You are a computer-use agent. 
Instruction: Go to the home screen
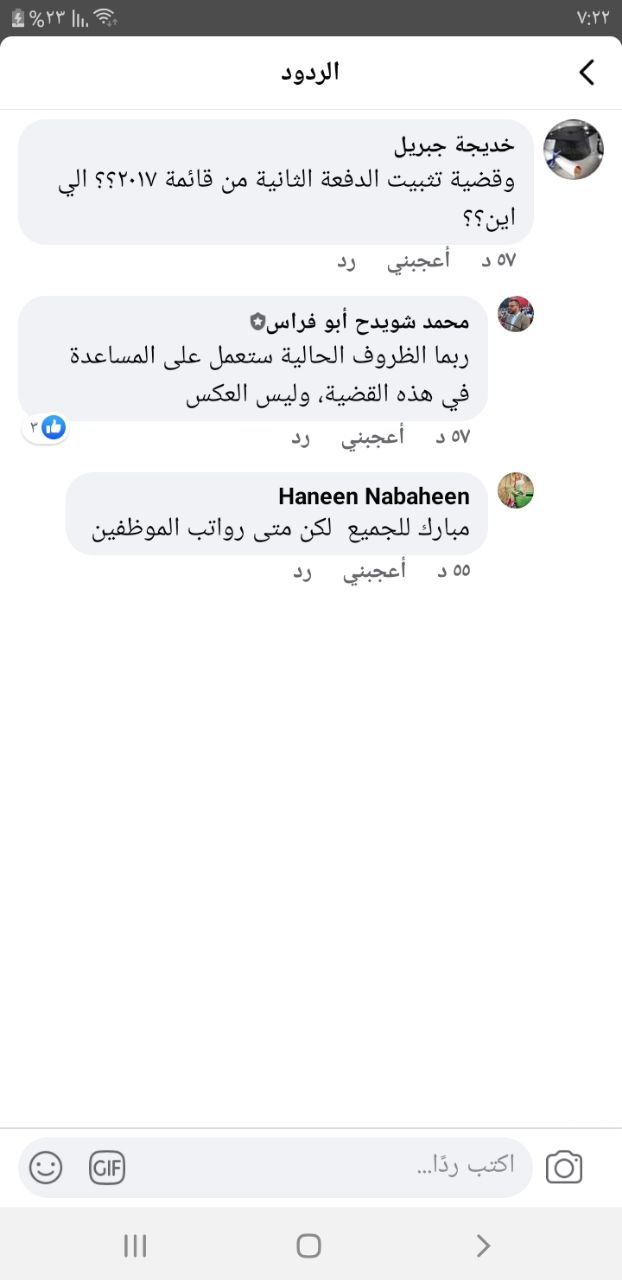coord(309,1245)
